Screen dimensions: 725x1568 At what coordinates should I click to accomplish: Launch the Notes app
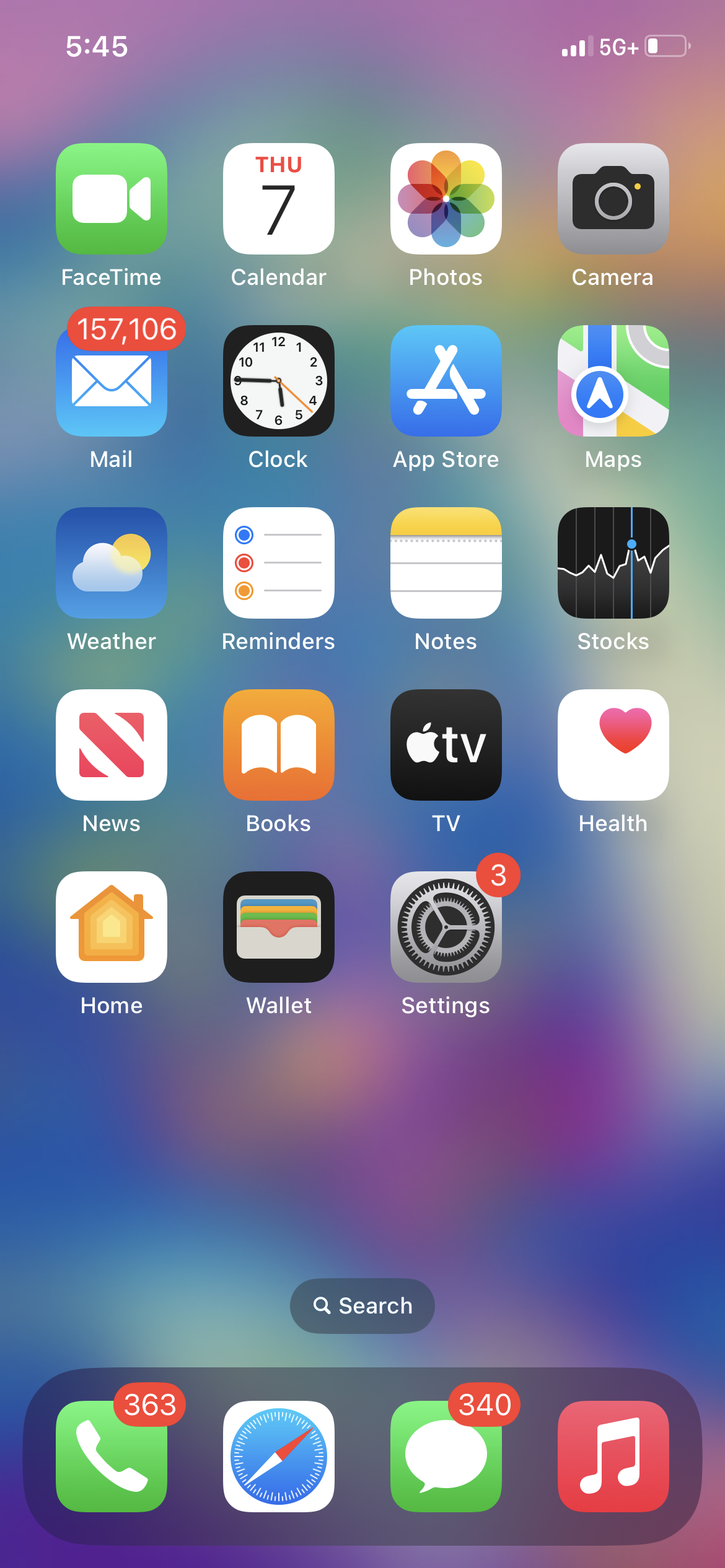tap(446, 563)
